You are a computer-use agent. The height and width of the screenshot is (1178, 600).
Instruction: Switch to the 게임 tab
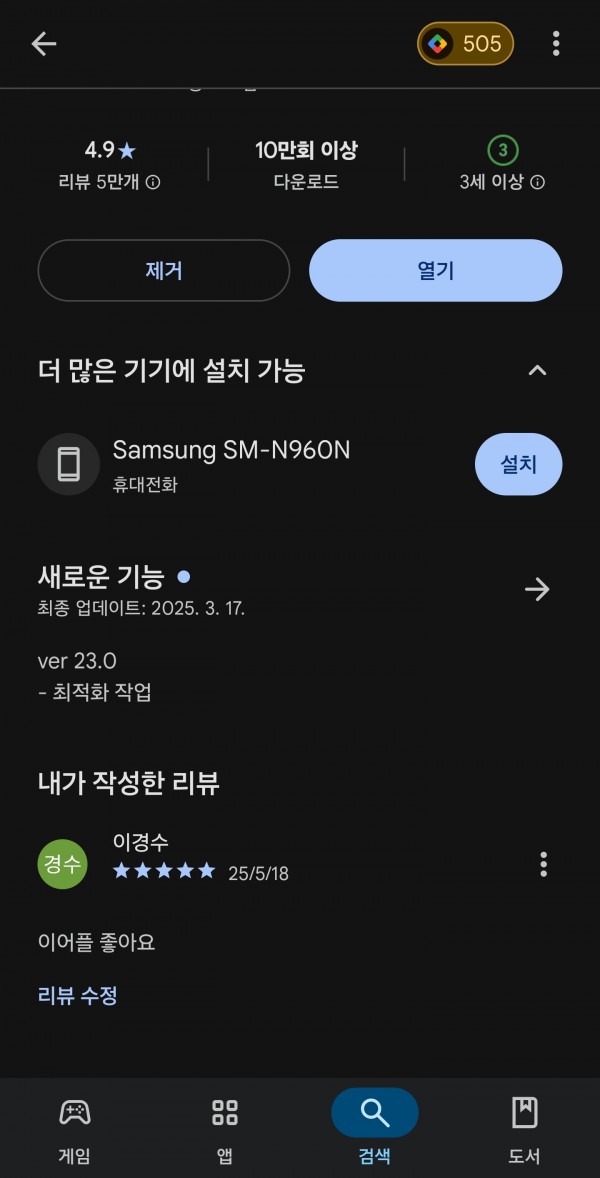[74, 1128]
